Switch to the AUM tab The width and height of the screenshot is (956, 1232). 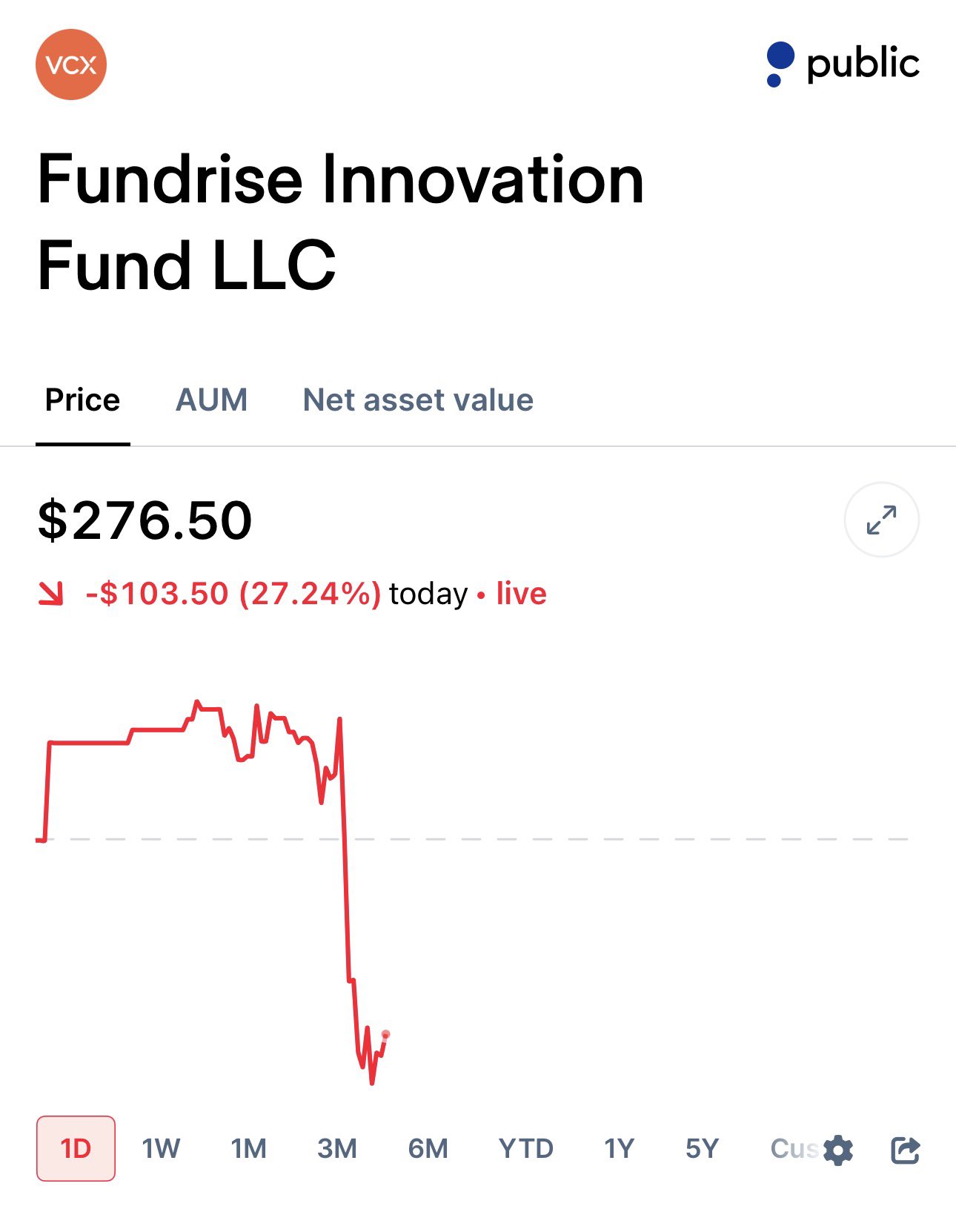pos(211,400)
